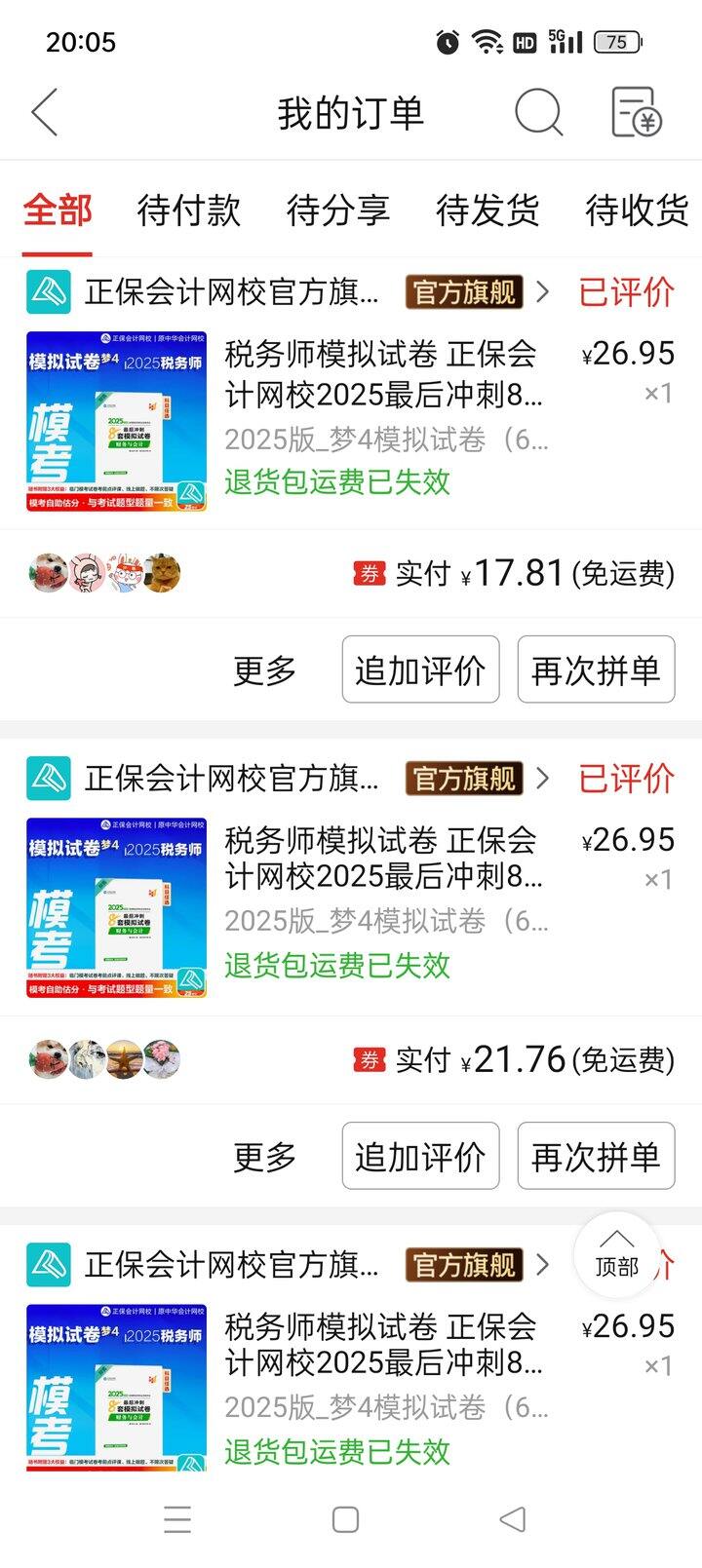Screen dimensions: 702x1568
Task: Open the bill record icon with yen symbol
Action: [636, 112]
